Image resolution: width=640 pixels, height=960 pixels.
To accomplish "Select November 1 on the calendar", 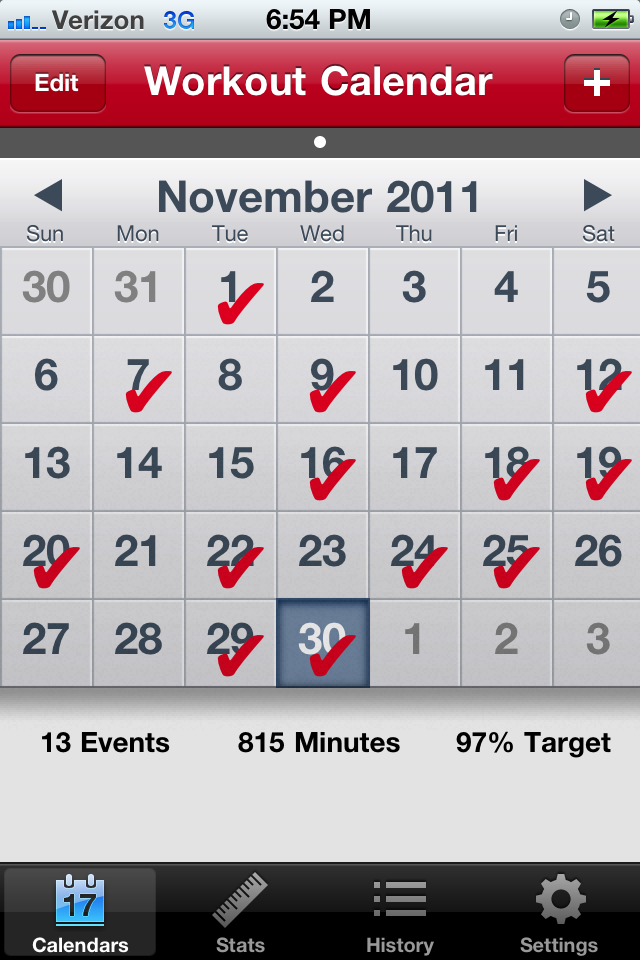I will pos(231,291).
